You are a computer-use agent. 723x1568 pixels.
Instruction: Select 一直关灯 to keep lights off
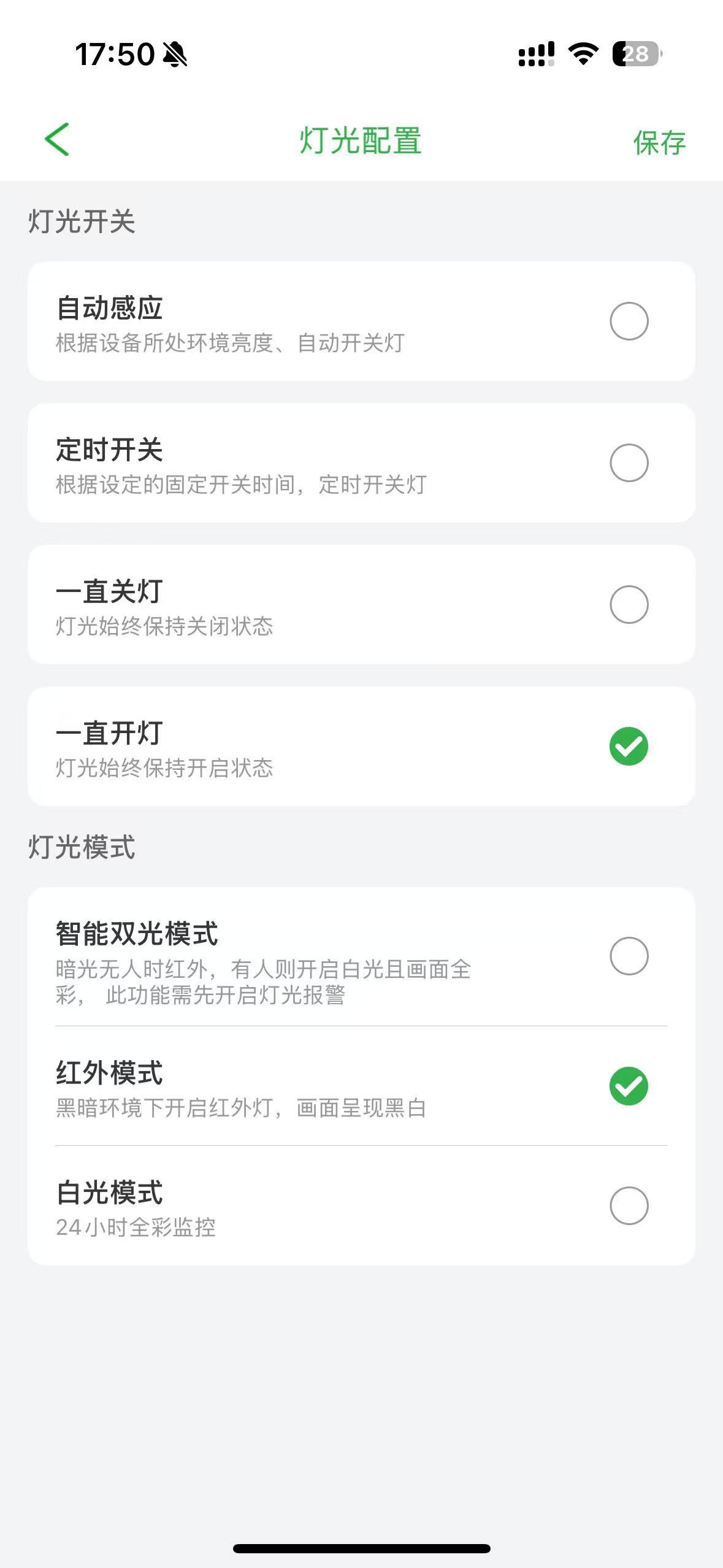point(629,604)
